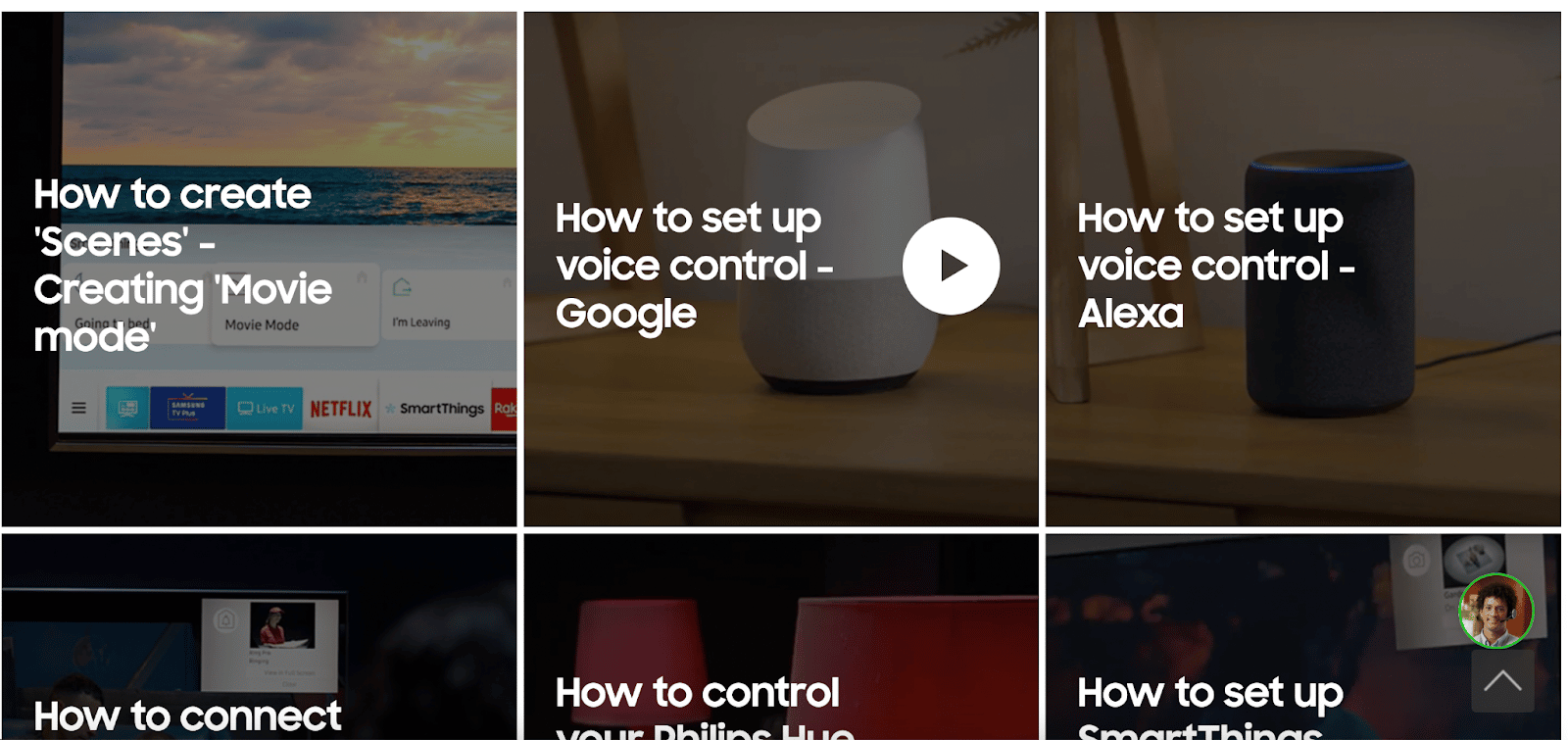Start live chat with support agent
Viewport: 1568px width, 740px height.
coord(1495,611)
